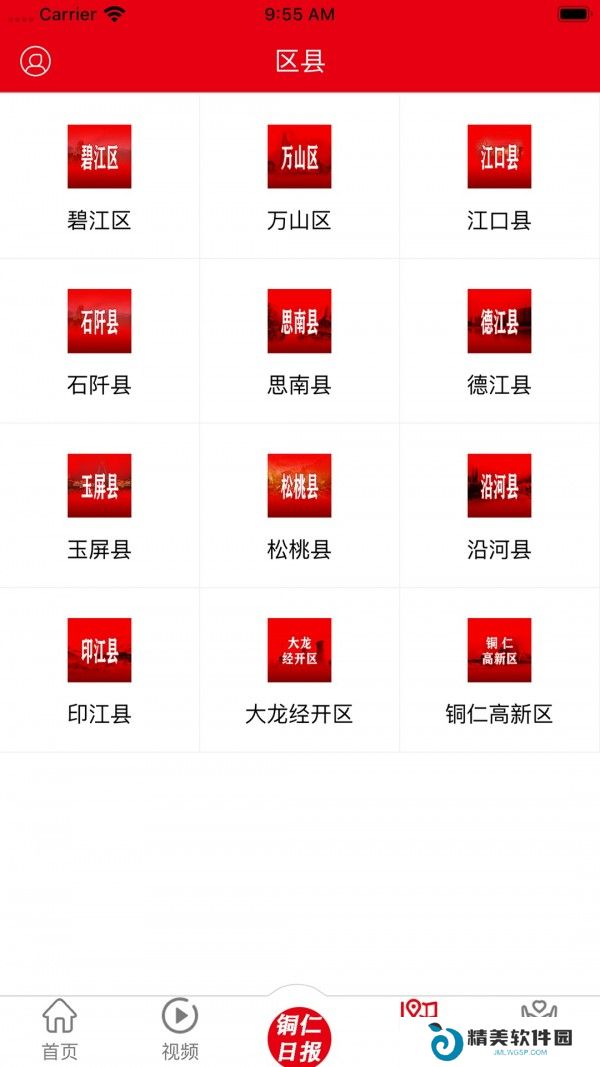Open the 江口县 county tile
The image size is (600, 1067).
[499, 176]
